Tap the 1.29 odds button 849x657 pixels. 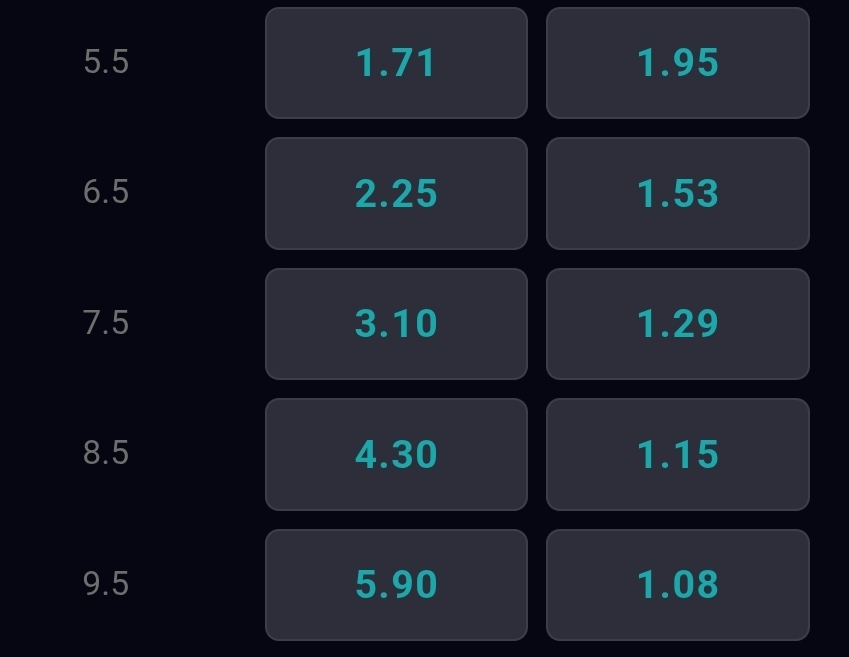click(677, 324)
